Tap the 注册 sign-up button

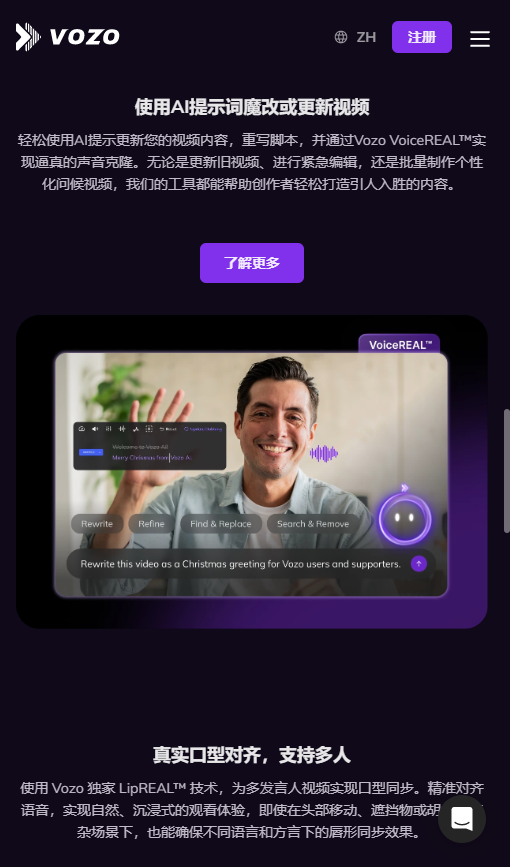(421, 37)
